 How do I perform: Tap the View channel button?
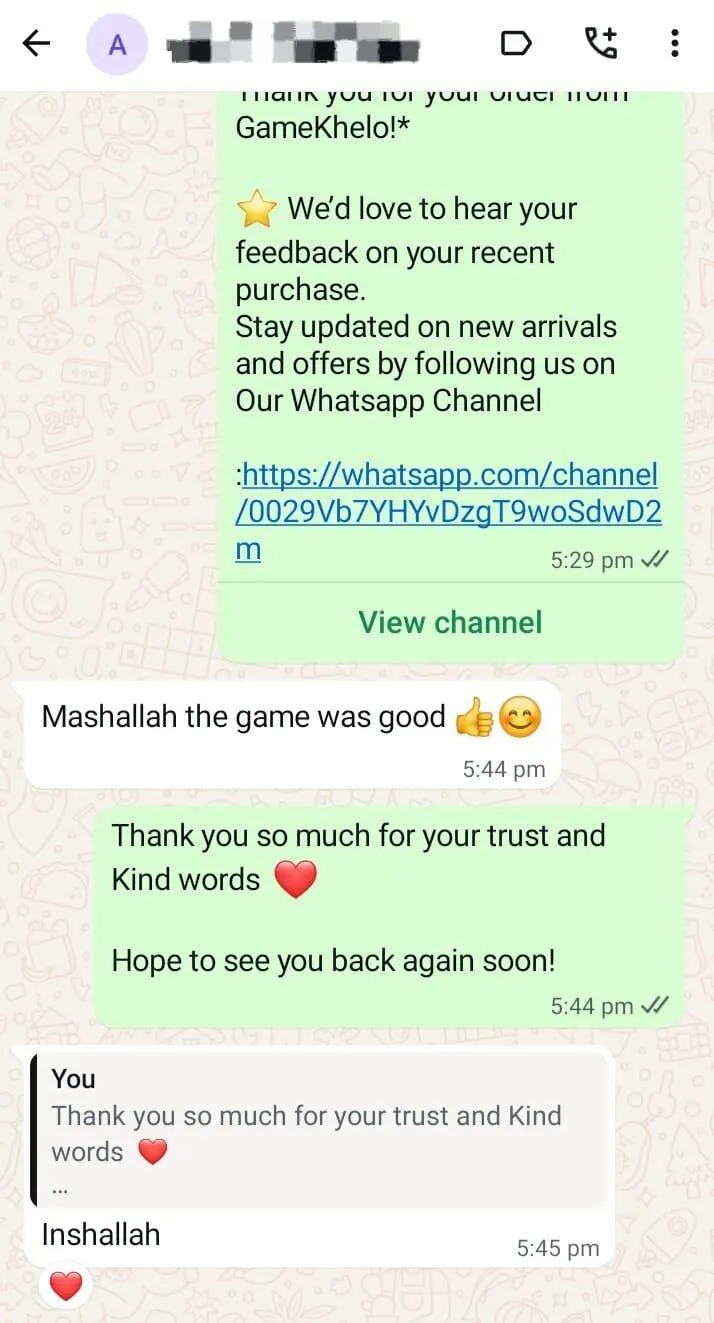pos(450,622)
